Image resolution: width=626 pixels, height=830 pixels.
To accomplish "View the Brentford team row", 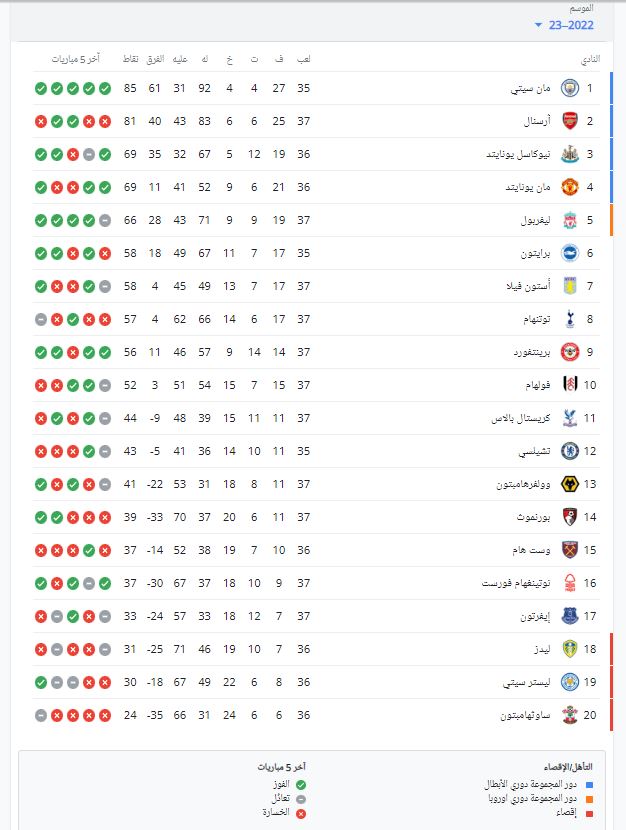I will [x=527, y=351].
